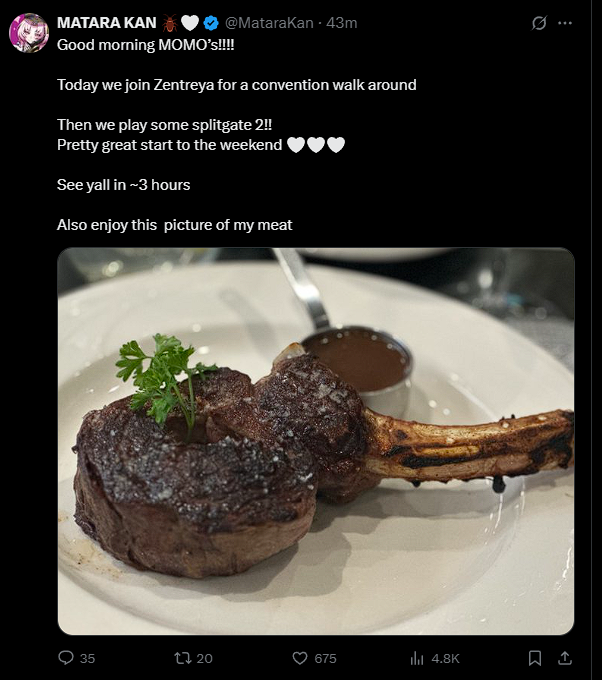
Task: Tap the Grok icon on the post
Action: (539, 23)
